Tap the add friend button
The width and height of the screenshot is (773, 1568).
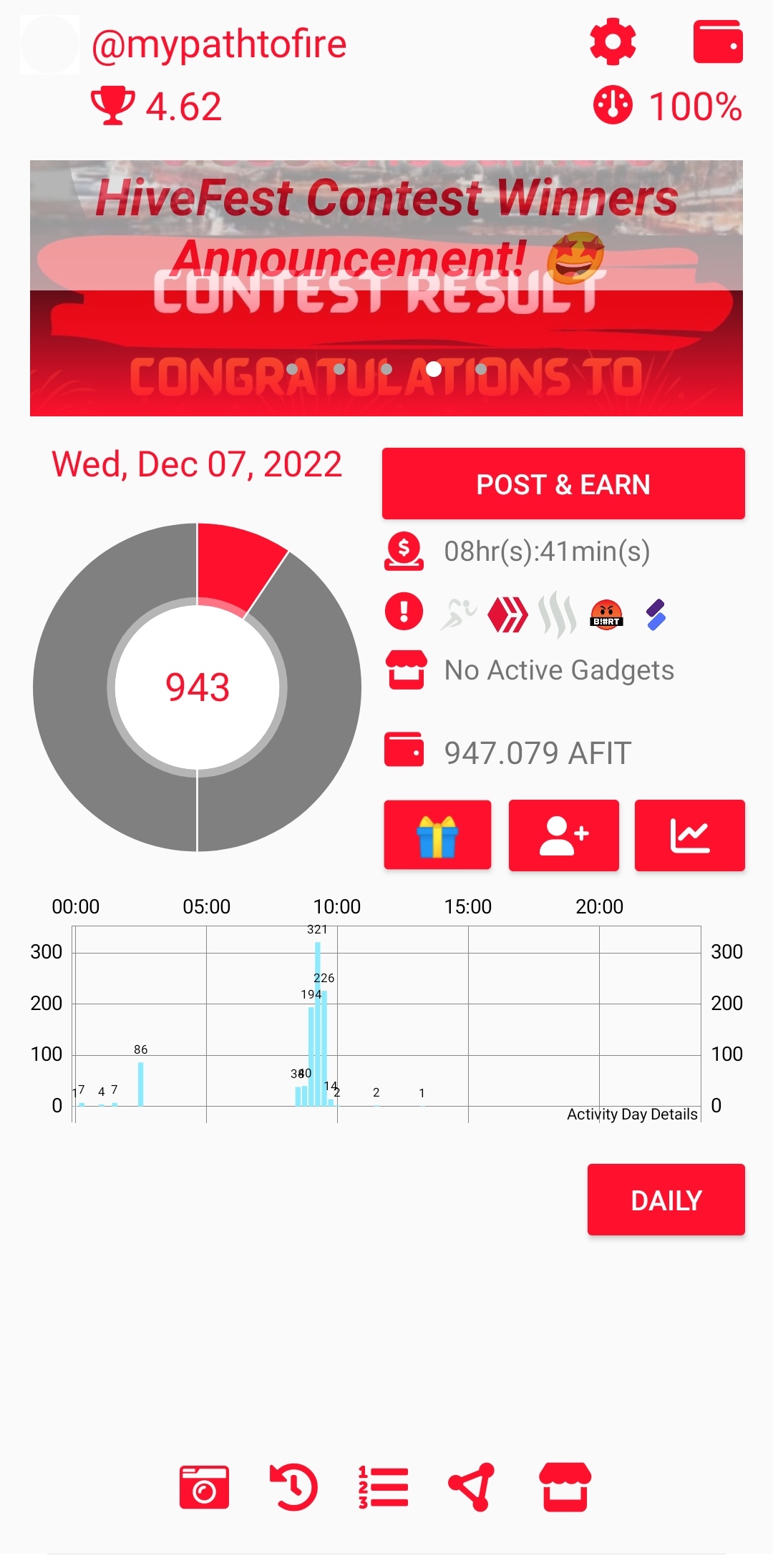563,835
